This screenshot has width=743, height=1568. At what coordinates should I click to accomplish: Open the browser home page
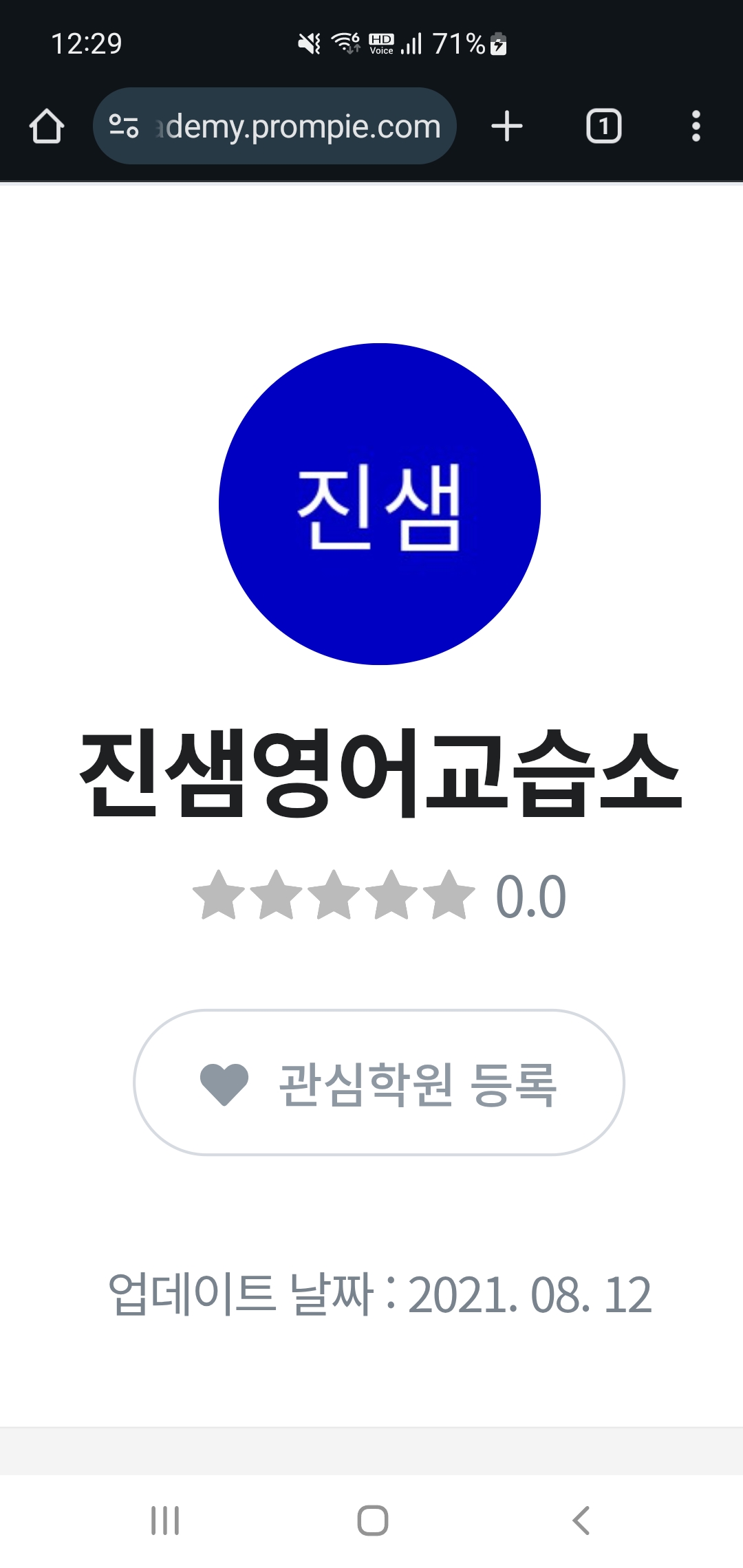pos(47,127)
